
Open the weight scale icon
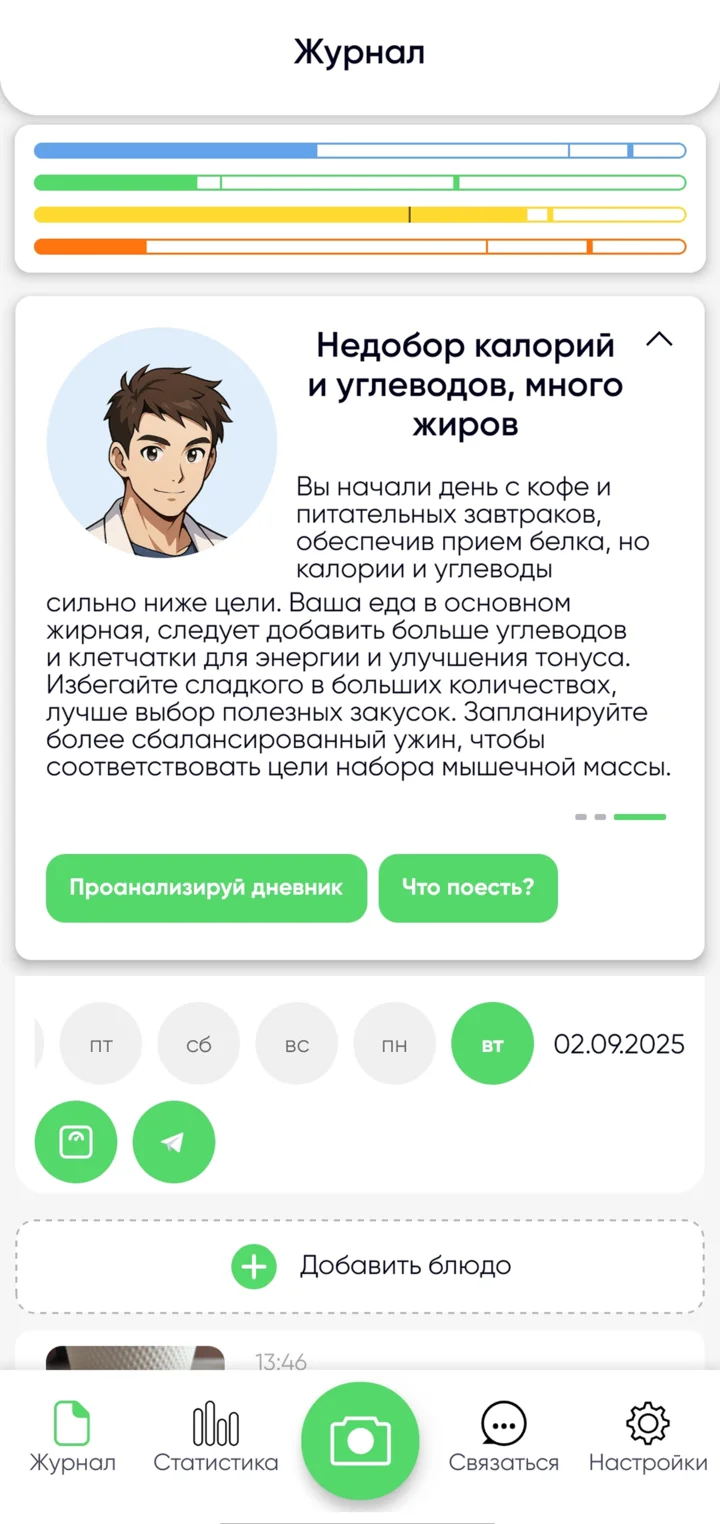pos(76,1141)
